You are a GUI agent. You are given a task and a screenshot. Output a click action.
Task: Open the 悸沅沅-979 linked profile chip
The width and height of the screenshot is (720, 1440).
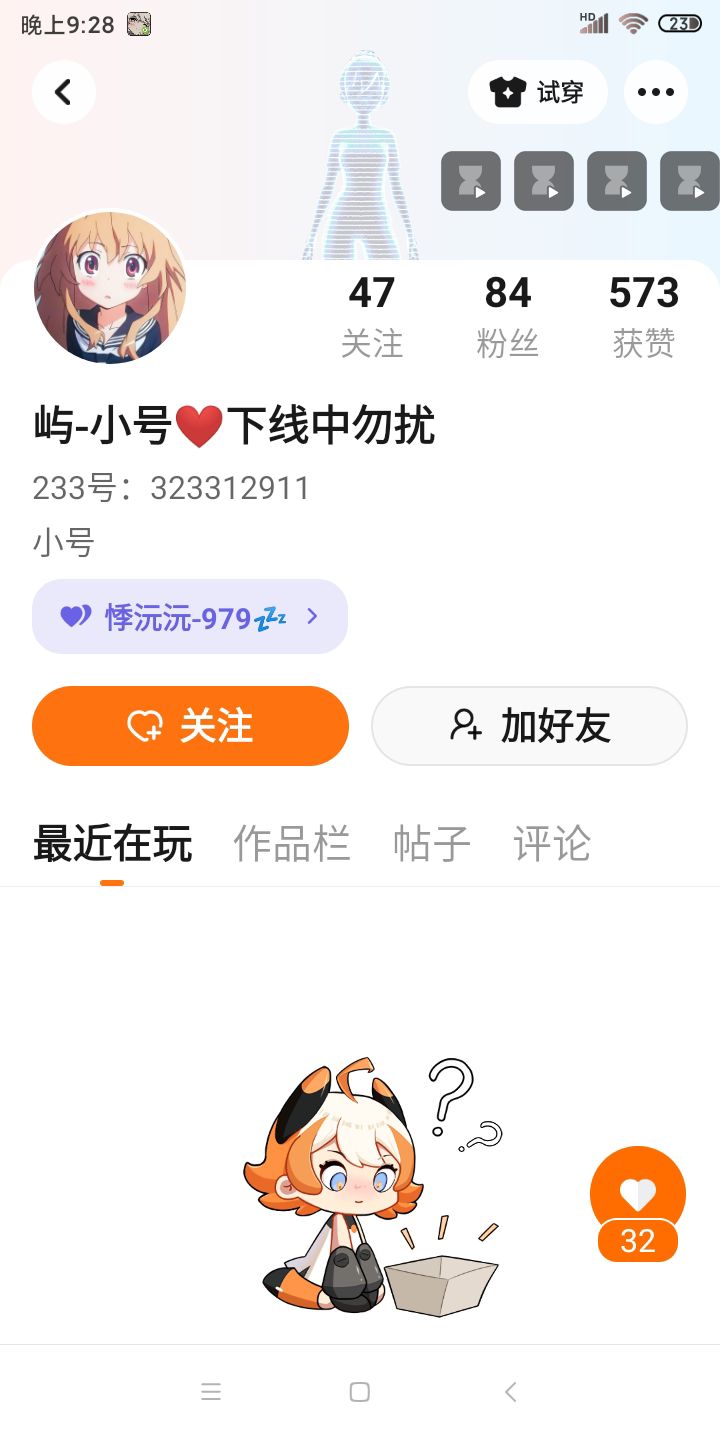[x=190, y=617]
